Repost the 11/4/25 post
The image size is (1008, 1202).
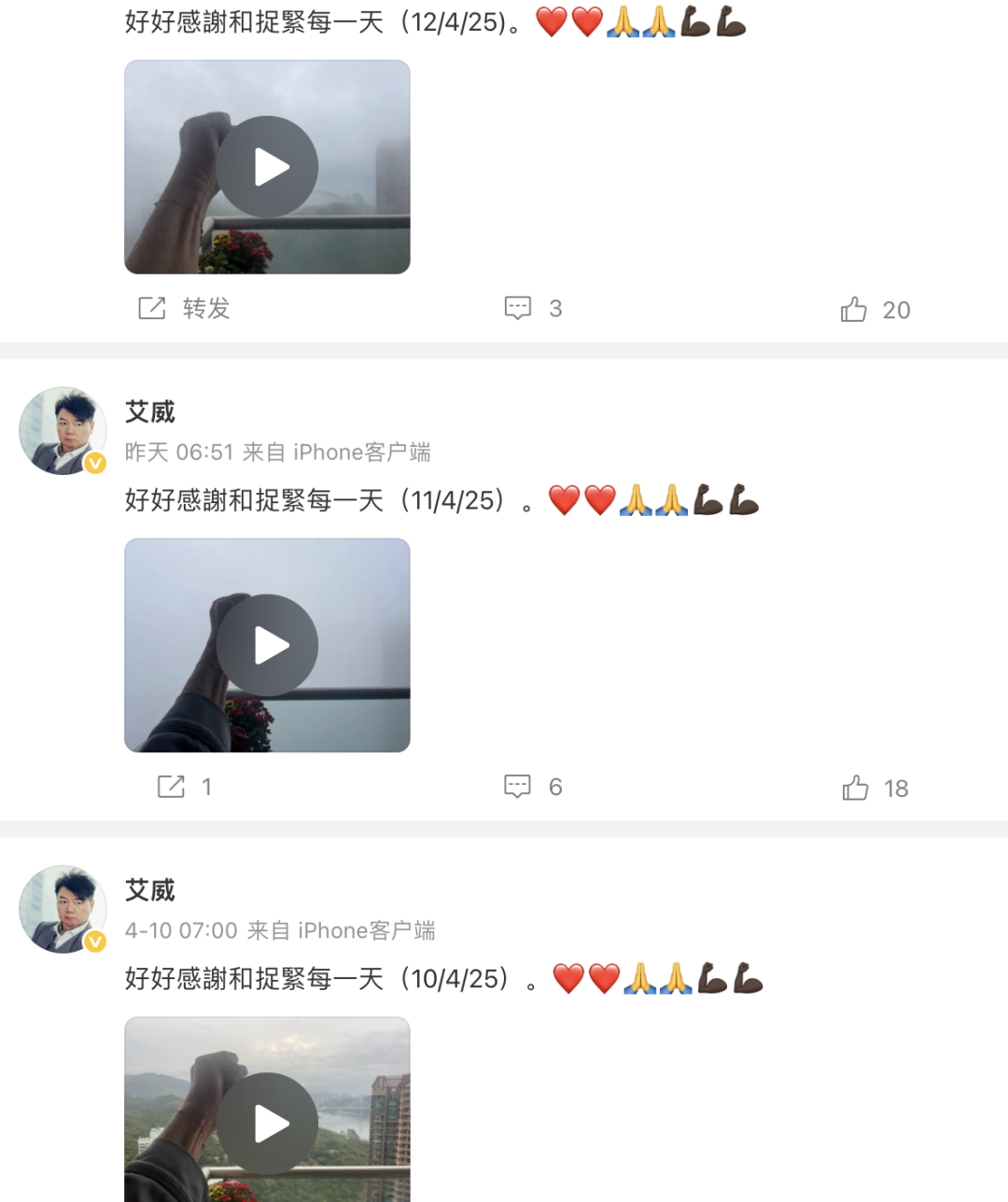pyautogui.click(x=185, y=787)
